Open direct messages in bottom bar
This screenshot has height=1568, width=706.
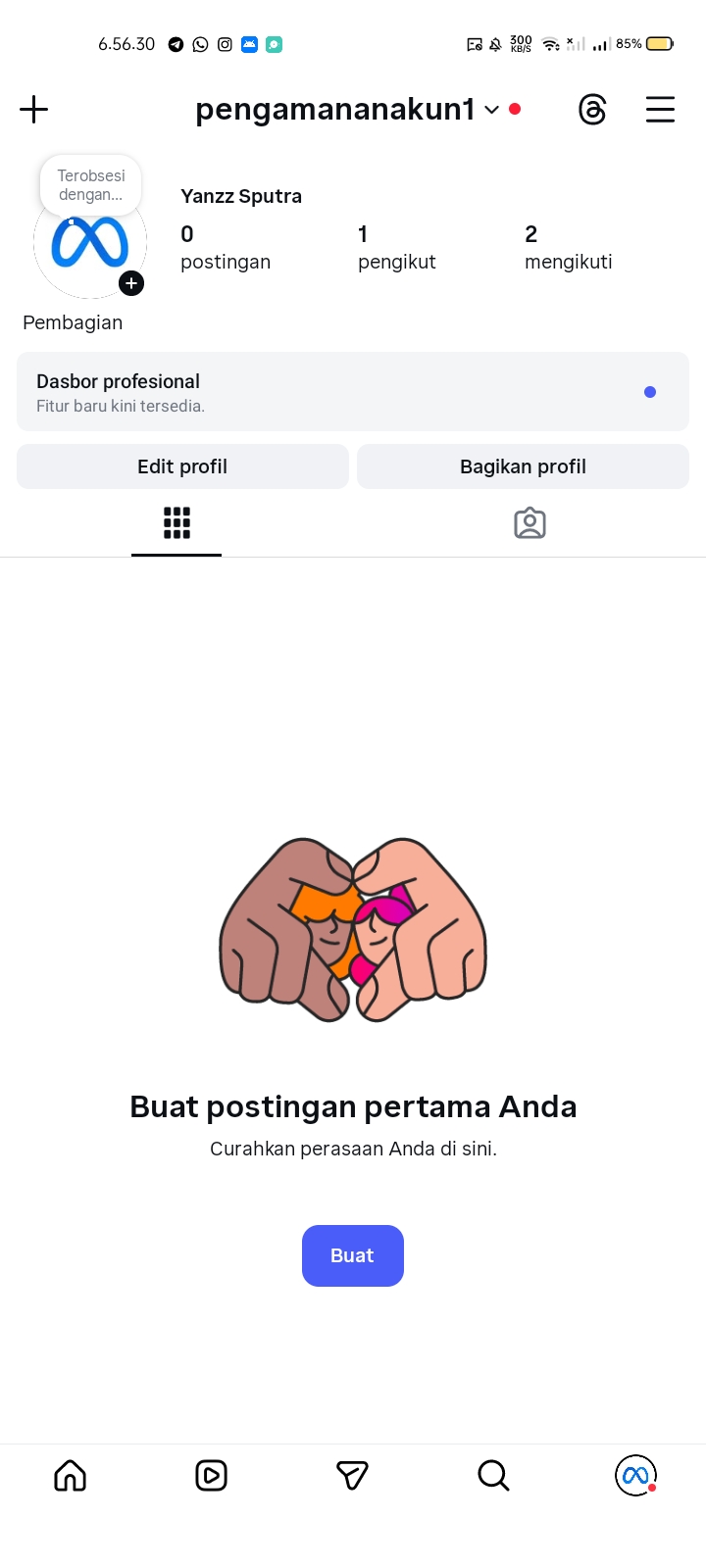[352, 1475]
